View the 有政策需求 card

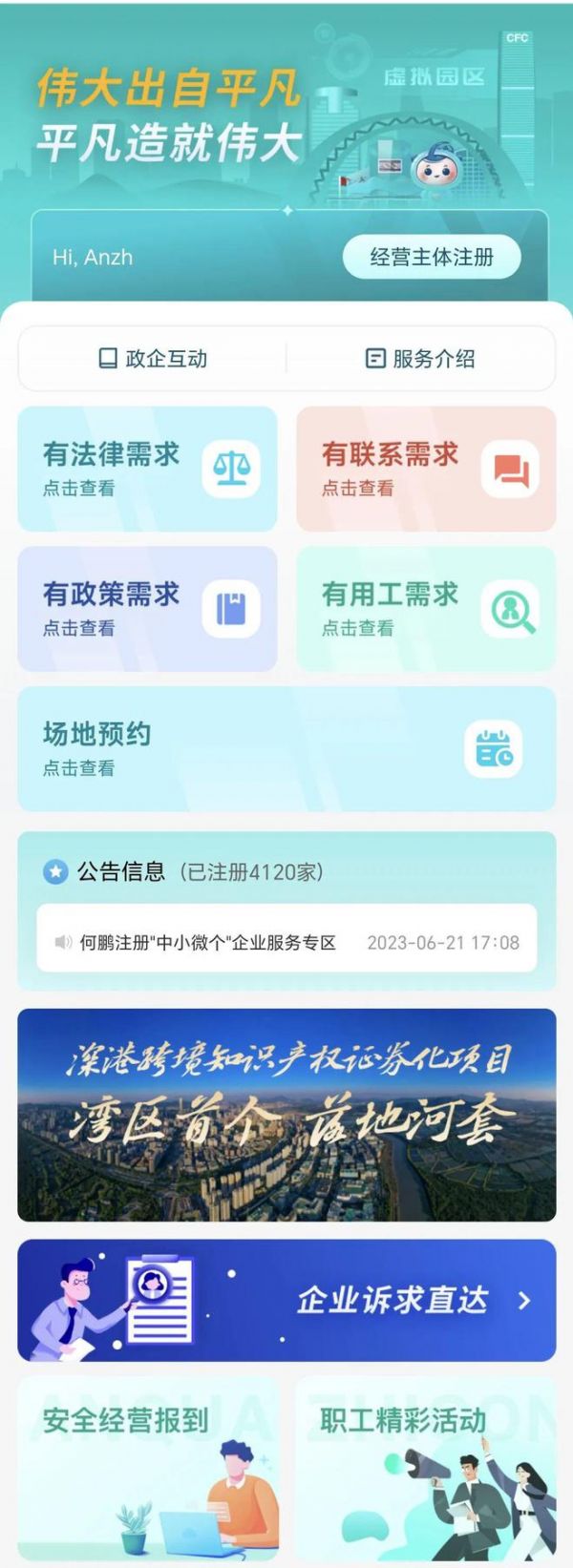click(147, 609)
